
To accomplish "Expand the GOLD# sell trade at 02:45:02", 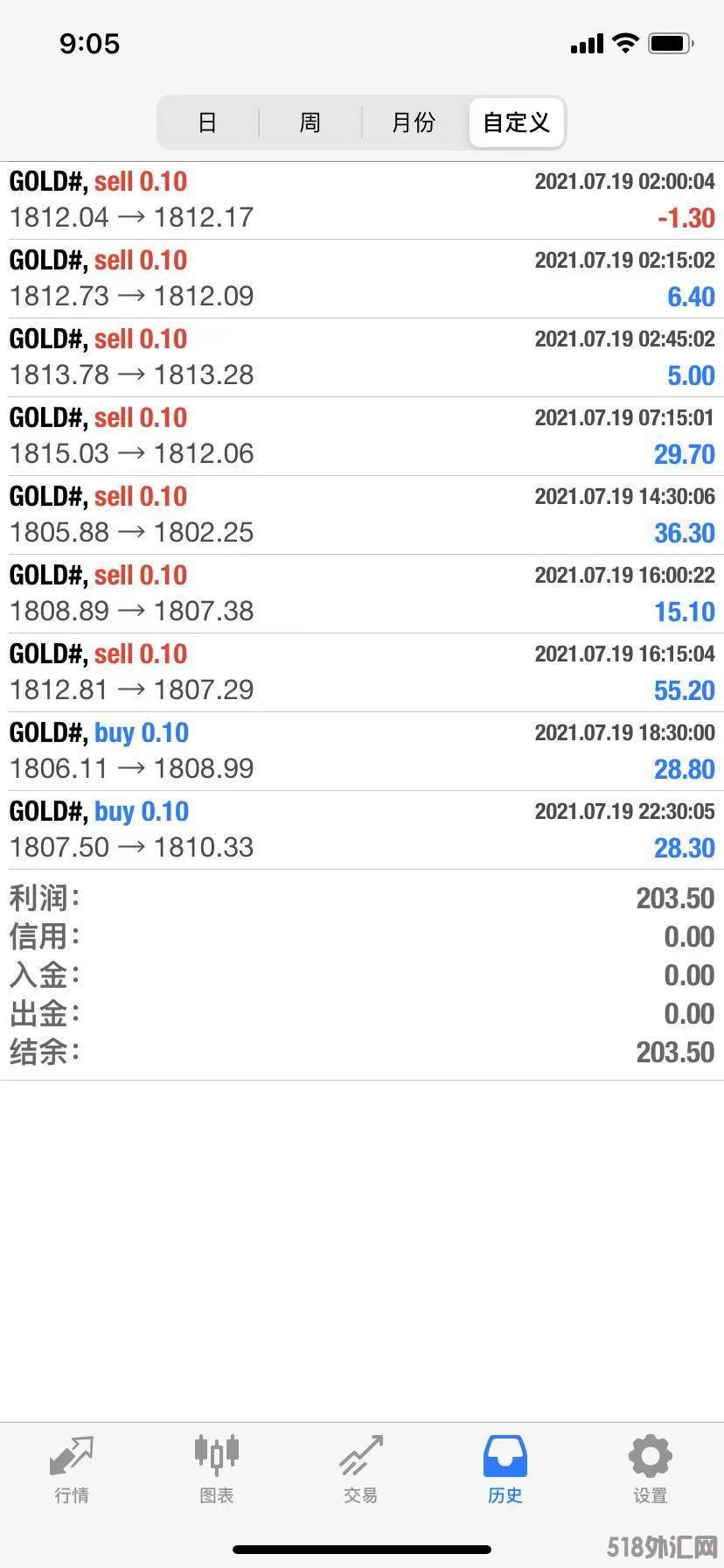I will click(362, 358).
